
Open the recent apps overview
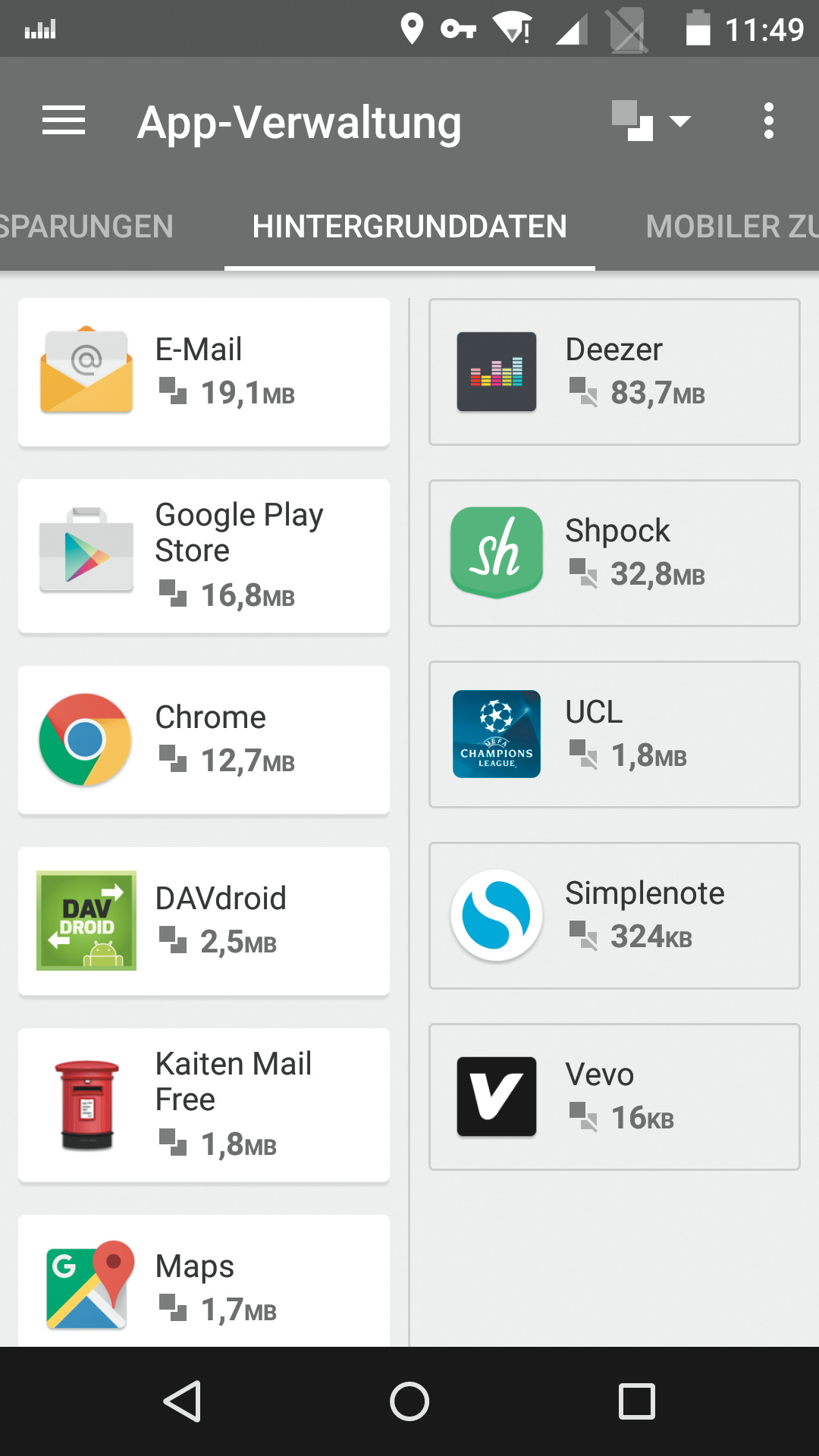[x=636, y=1401]
